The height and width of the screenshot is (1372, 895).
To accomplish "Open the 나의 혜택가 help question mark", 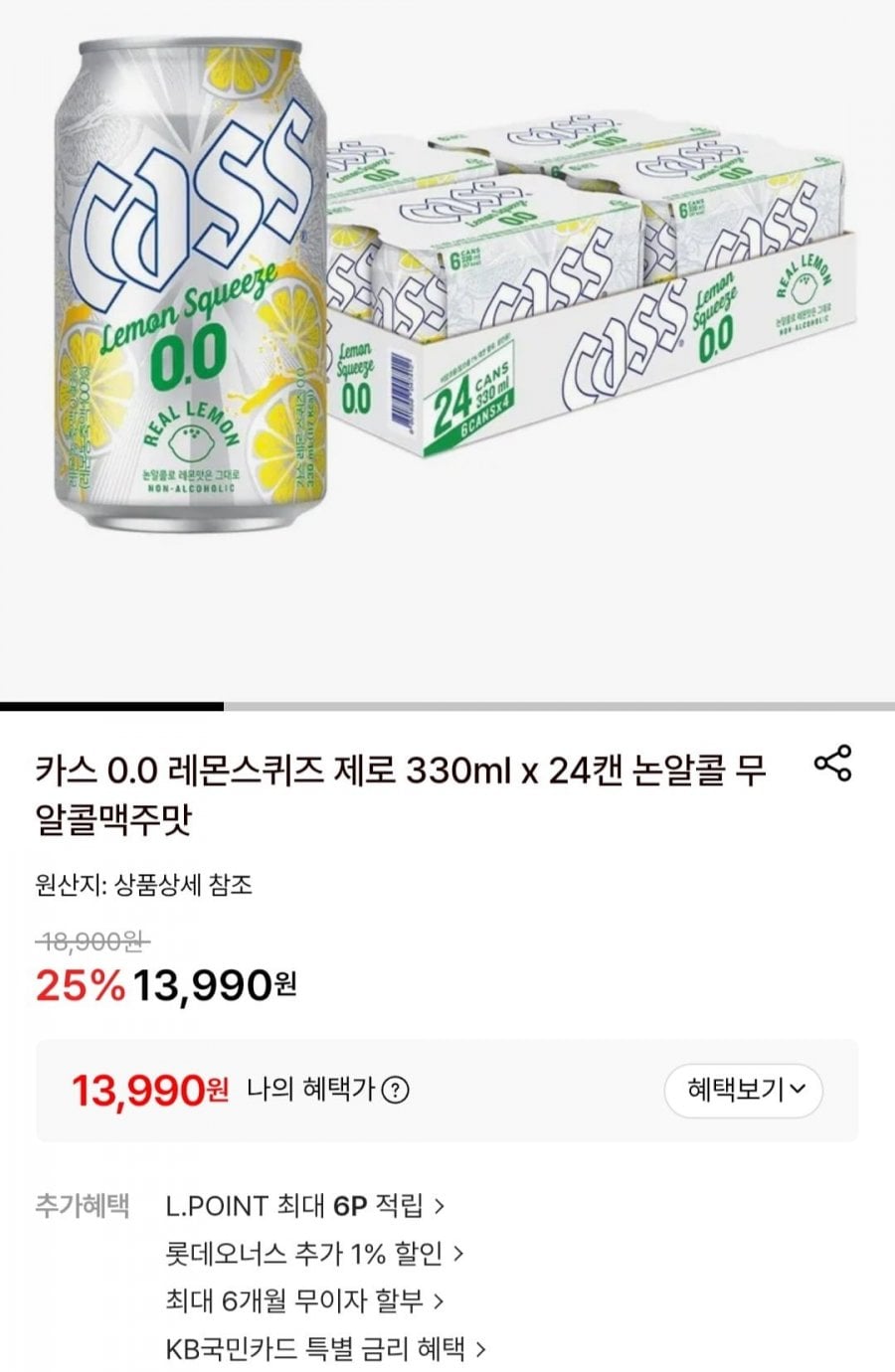I will 396,1091.
